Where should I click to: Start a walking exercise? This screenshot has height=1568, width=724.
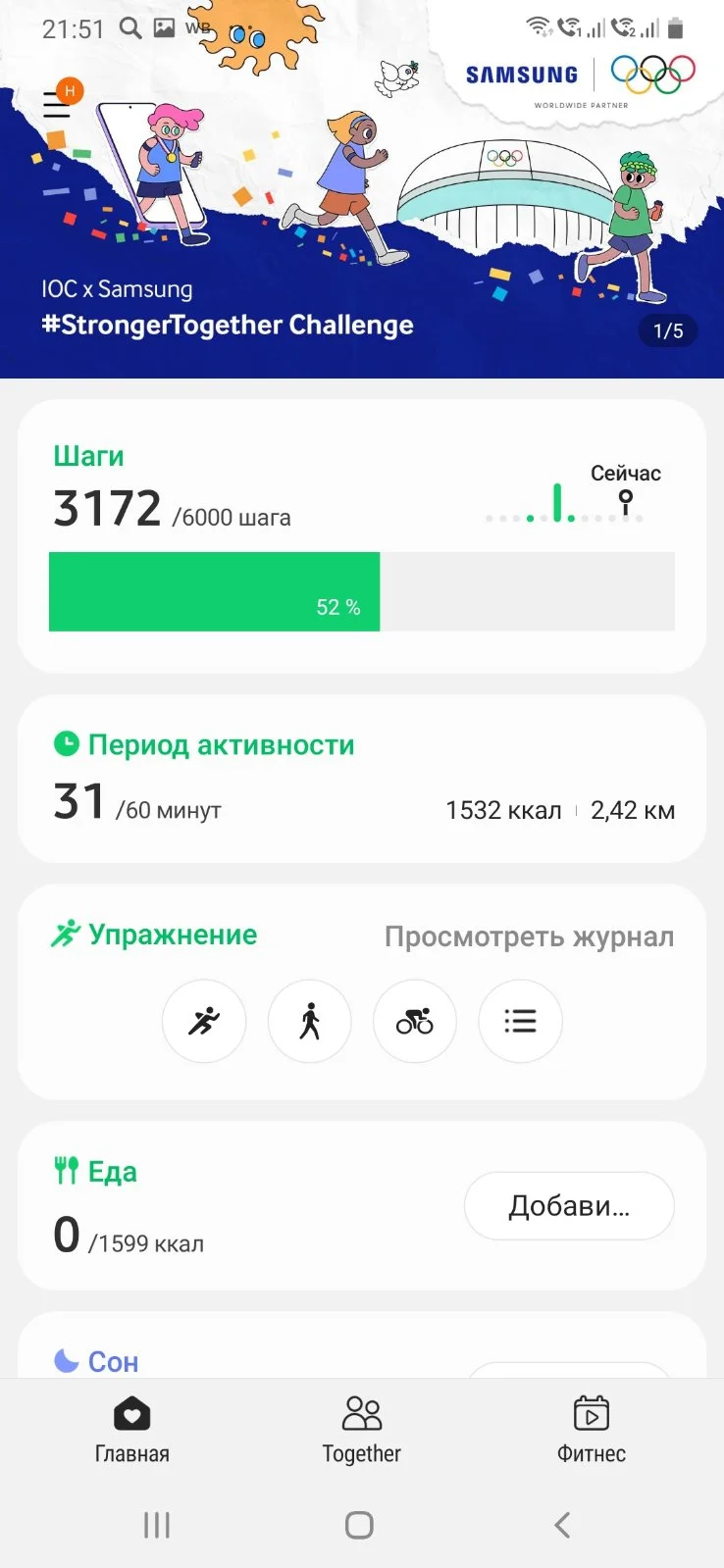[310, 1021]
